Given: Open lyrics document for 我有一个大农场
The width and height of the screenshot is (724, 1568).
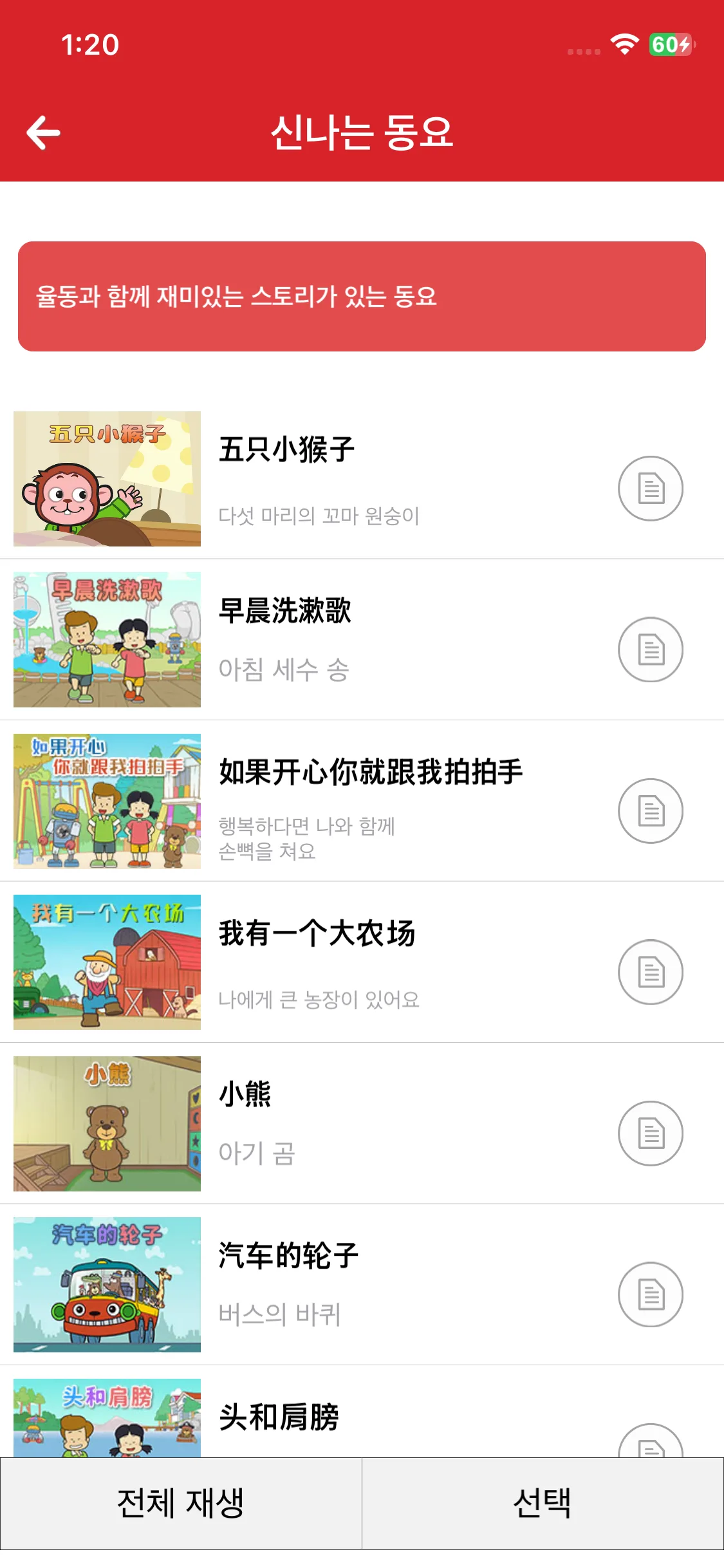Looking at the screenshot, I should [651, 973].
